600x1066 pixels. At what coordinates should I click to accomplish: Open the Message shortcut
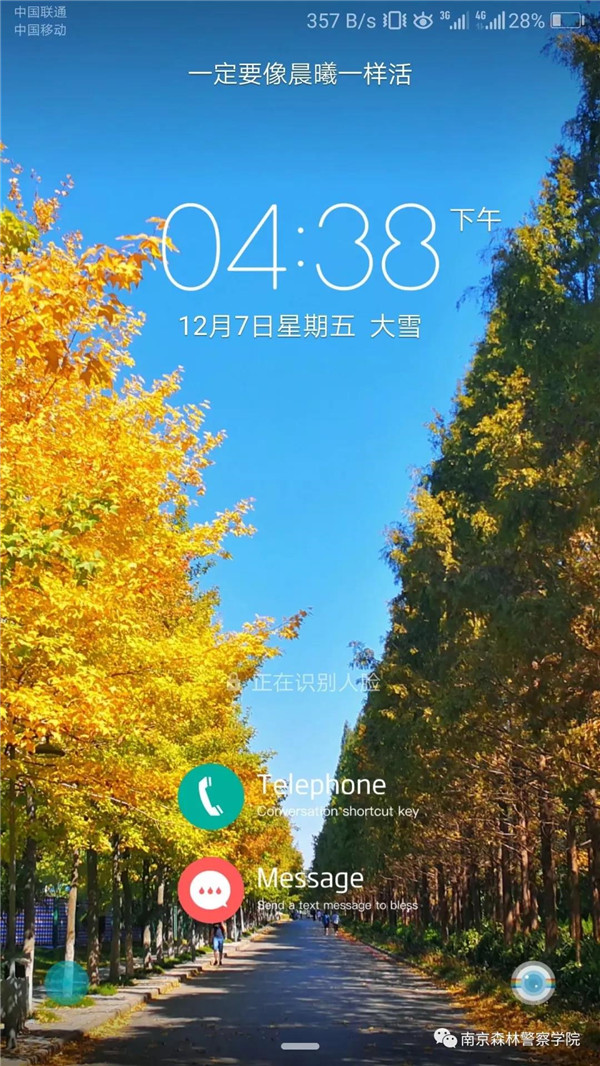(211, 889)
